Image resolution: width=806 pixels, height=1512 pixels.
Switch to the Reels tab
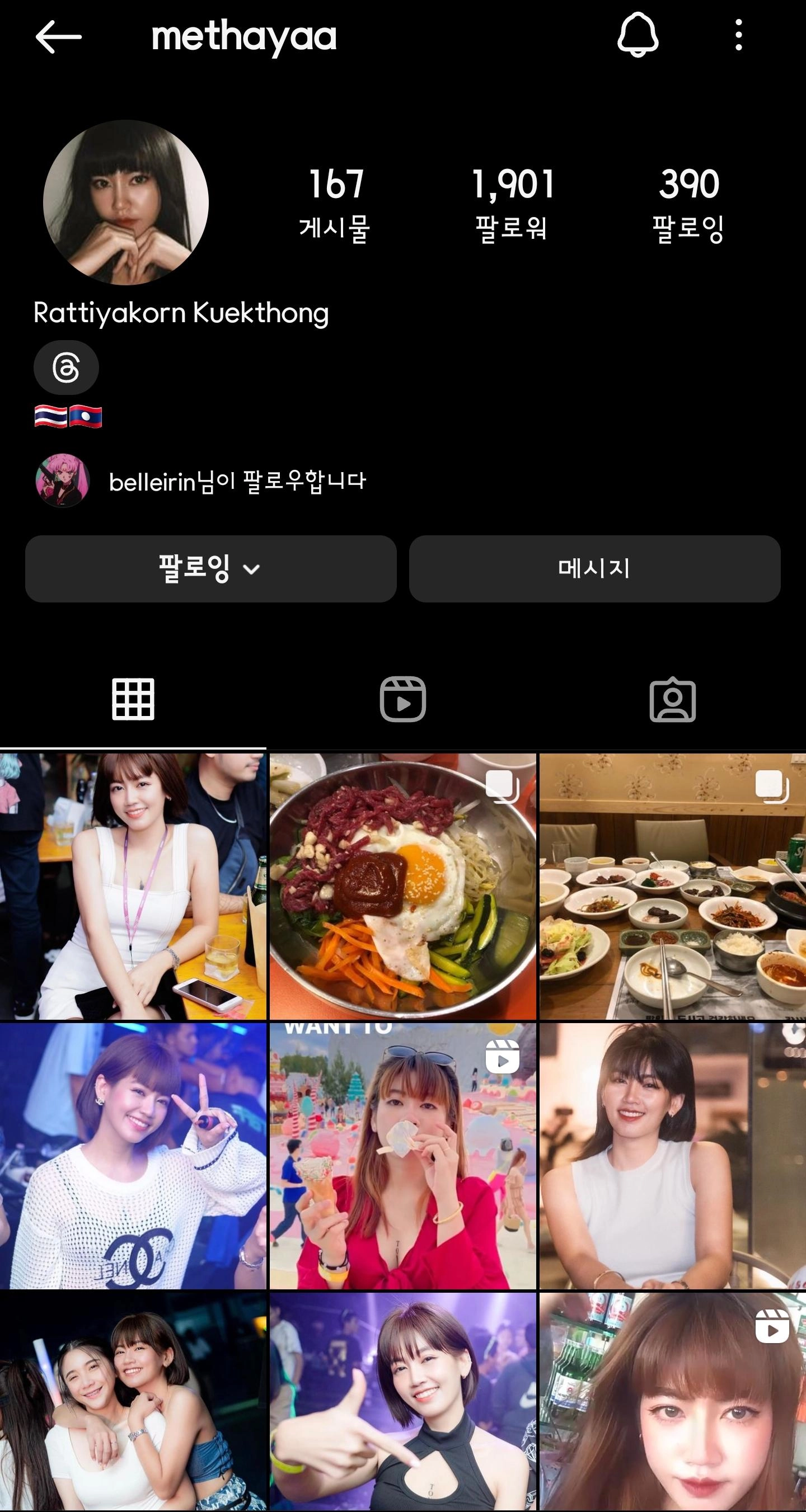(x=403, y=699)
